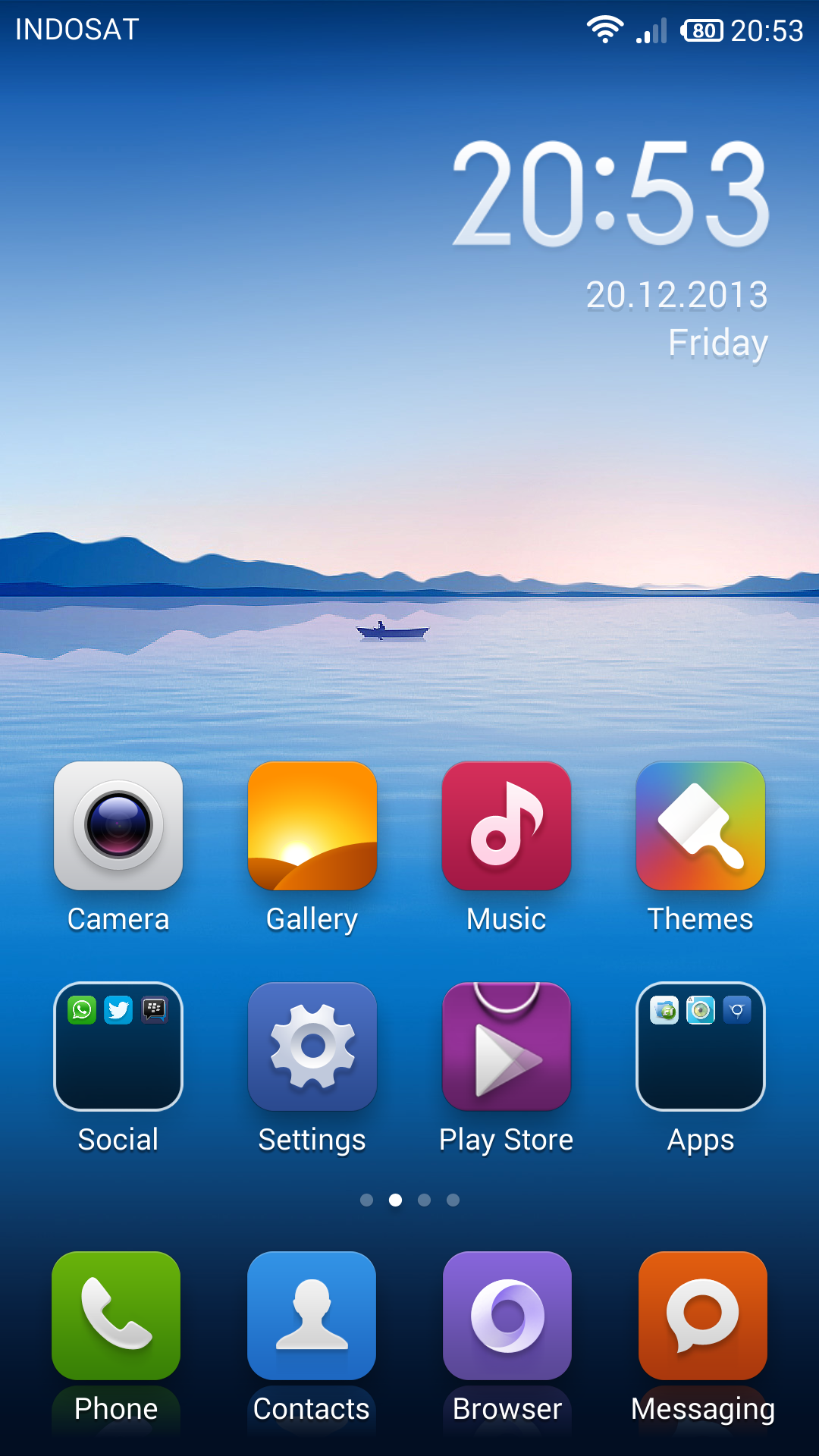Image resolution: width=819 pixels, height=1456 pixels.
Task: Open the Contacts app
Action: pyautogui.click(x=312, y=1316)
